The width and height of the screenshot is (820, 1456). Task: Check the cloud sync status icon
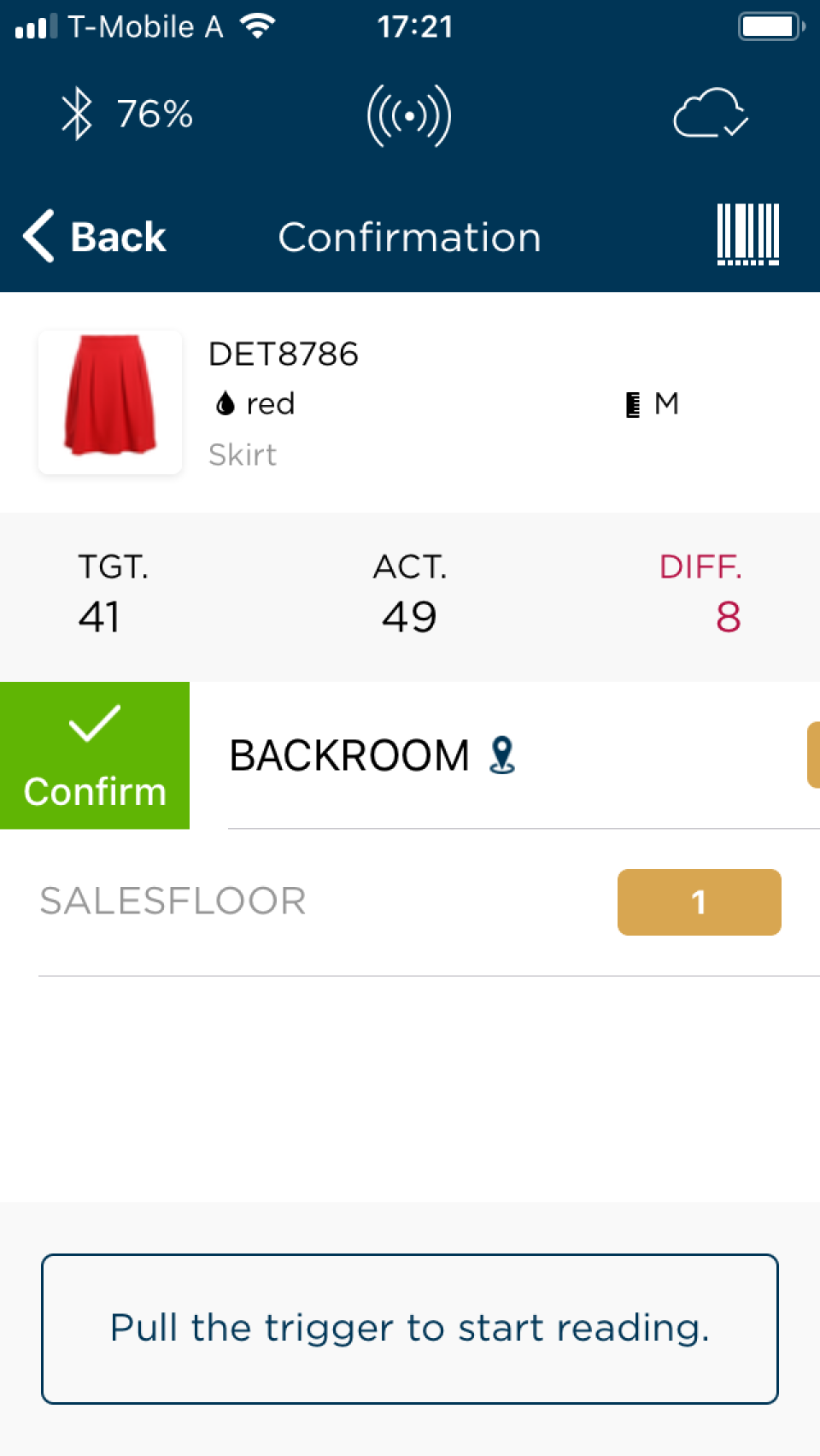tap(710, 114)
